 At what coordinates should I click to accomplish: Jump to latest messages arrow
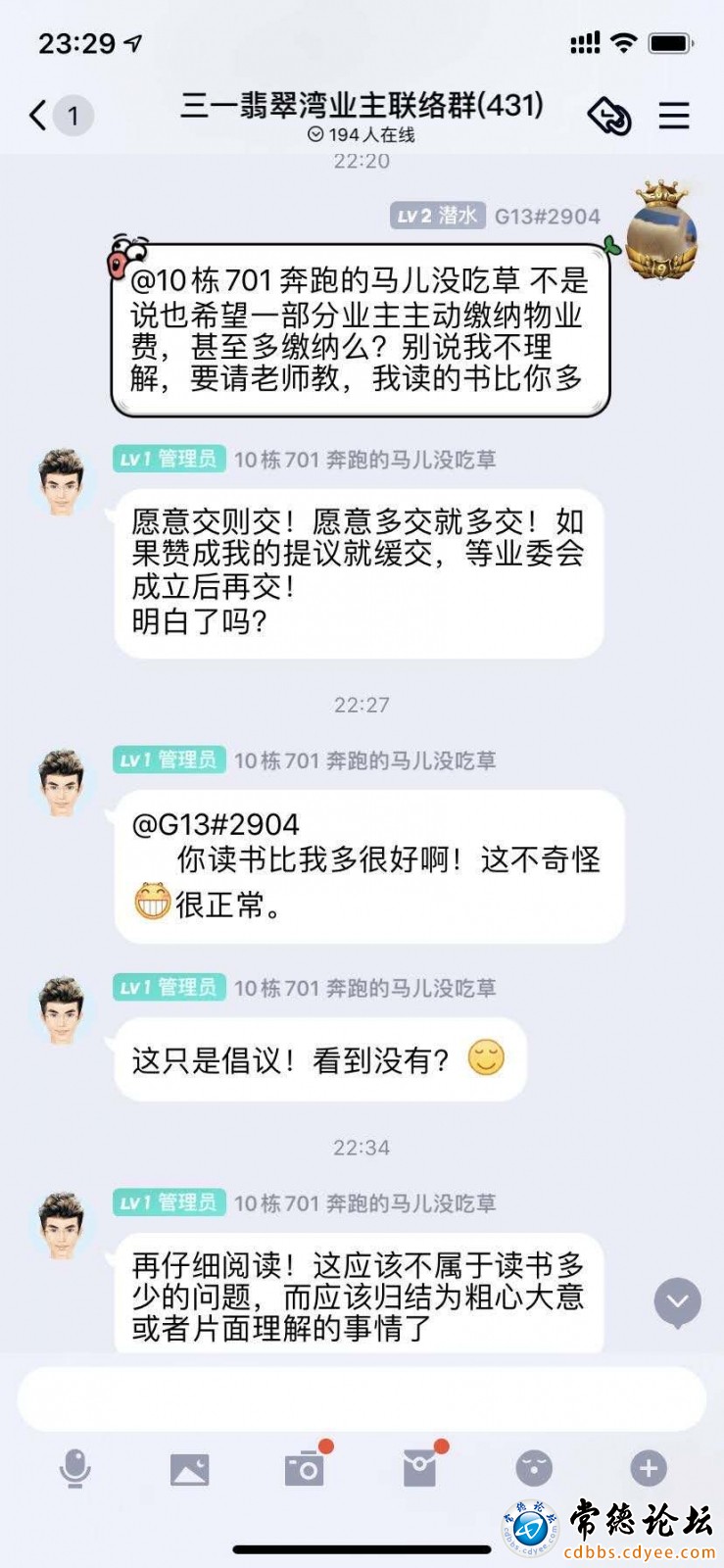click(677, 1302)
